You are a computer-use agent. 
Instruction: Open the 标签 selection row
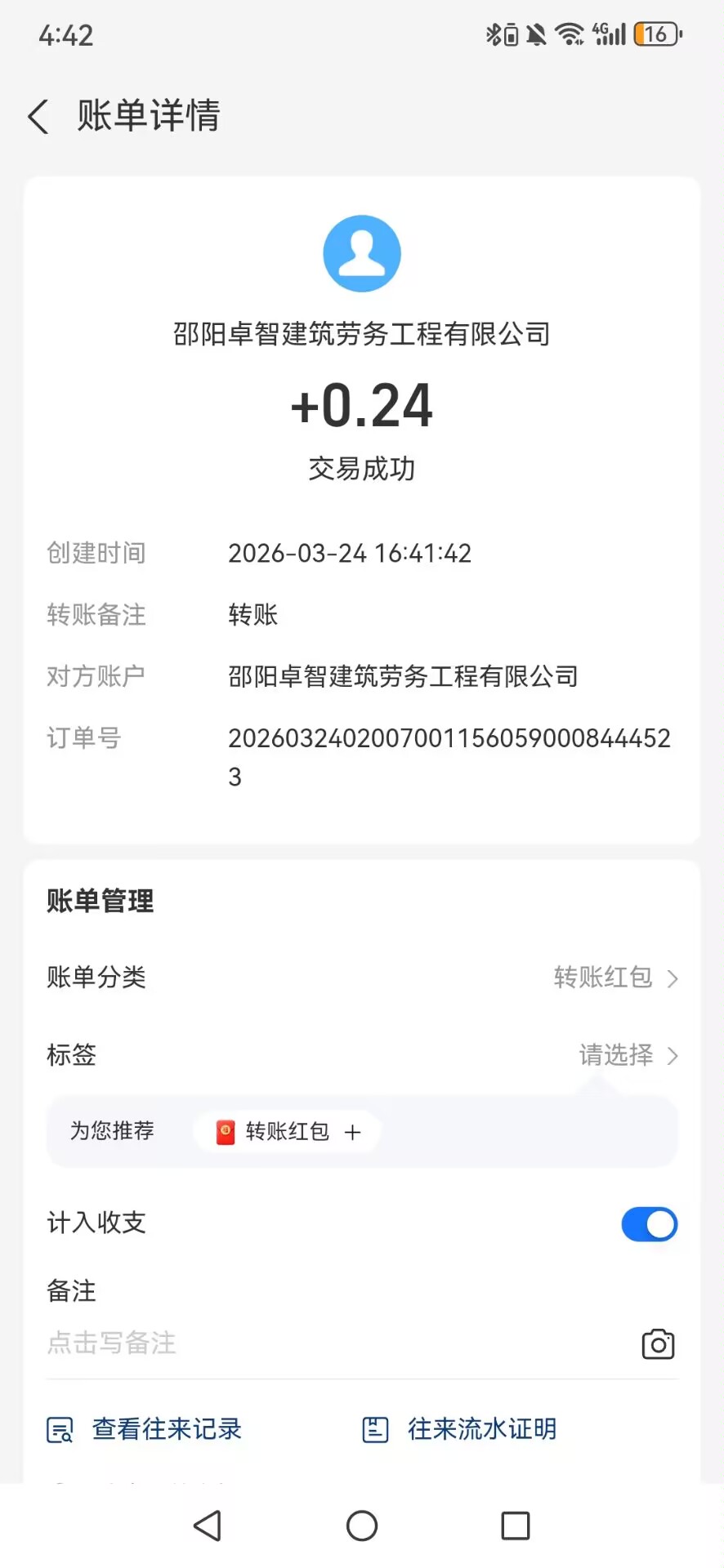pos(361,1055)
